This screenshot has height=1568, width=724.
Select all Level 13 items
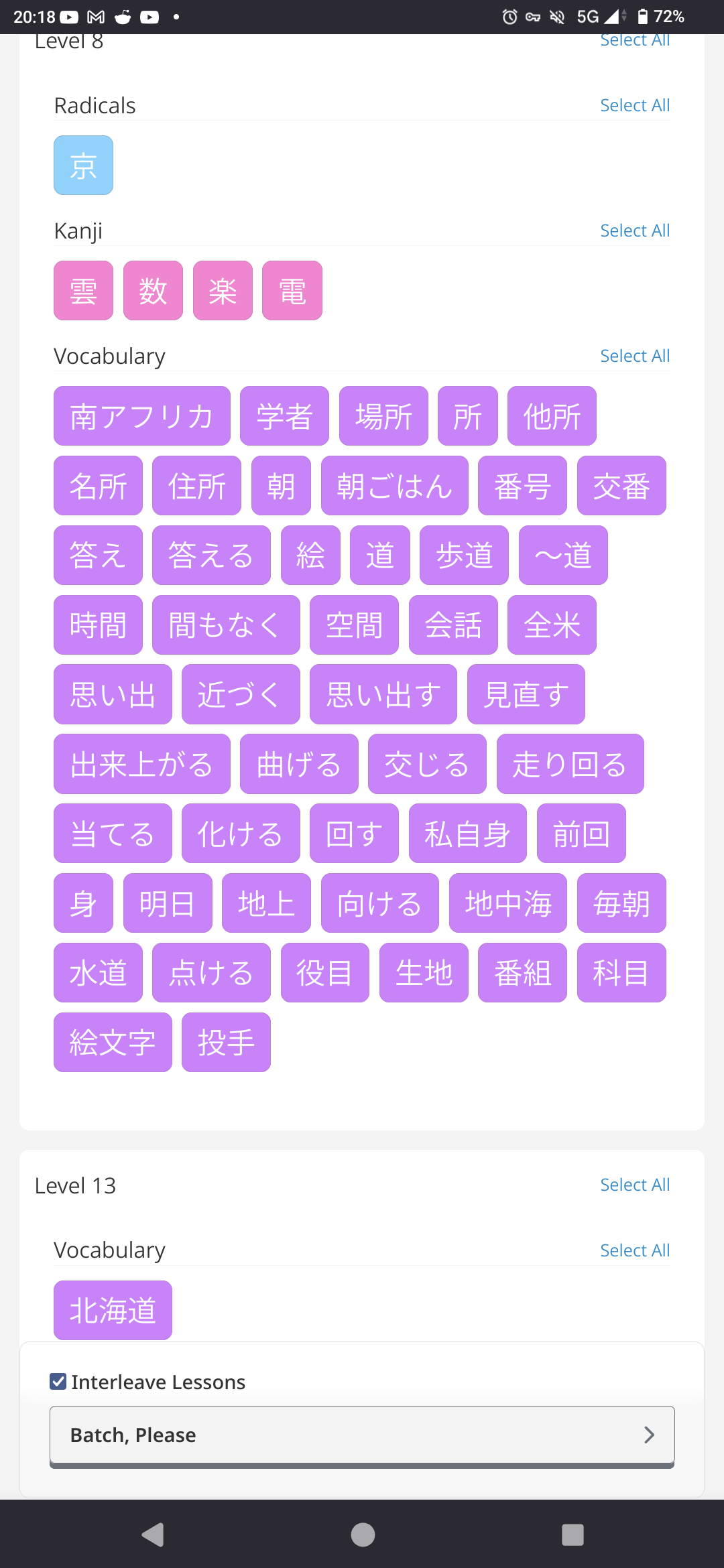point(634,1185)
